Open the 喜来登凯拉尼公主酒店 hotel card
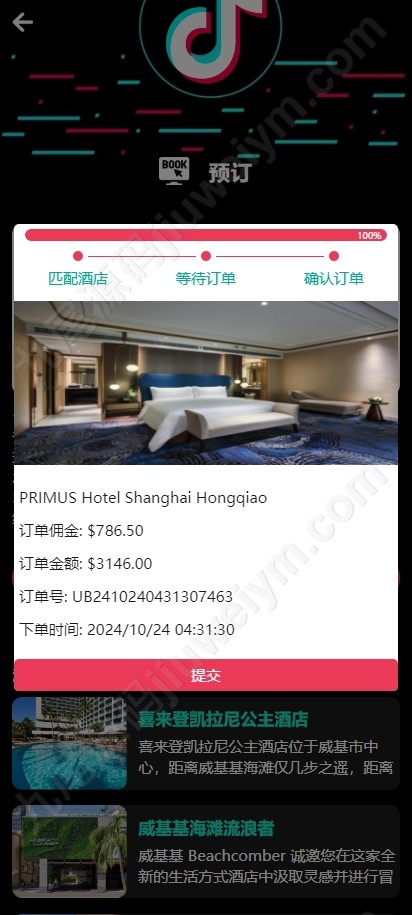 click(206, 743)
